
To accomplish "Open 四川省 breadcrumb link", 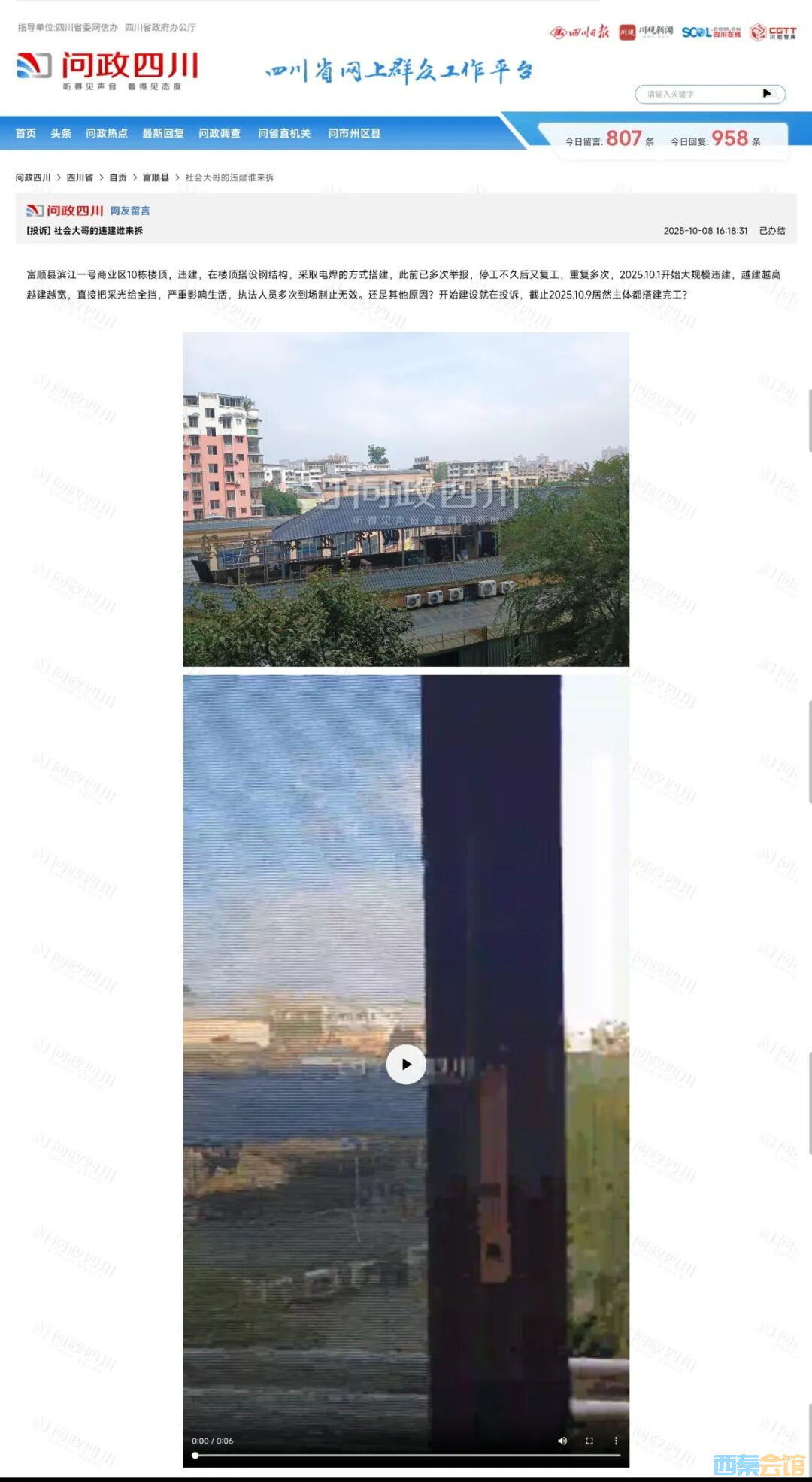I will [80, 177].
